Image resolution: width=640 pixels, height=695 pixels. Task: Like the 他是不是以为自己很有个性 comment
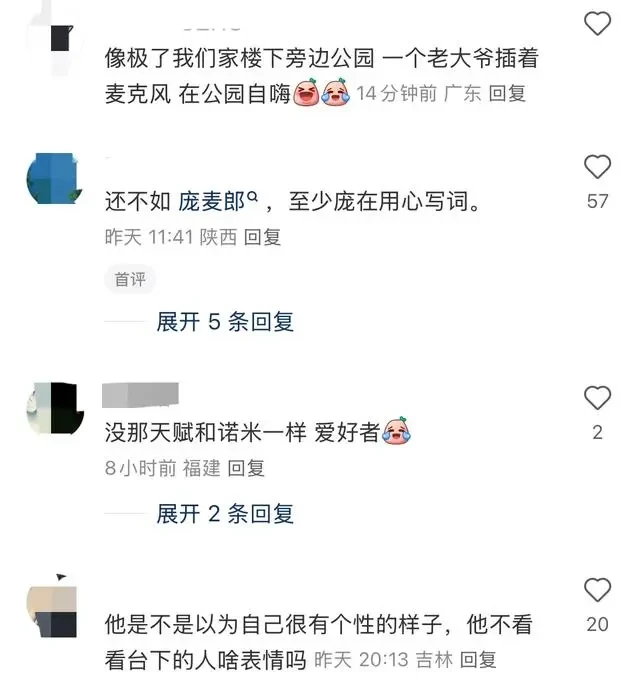click(597, 590)
